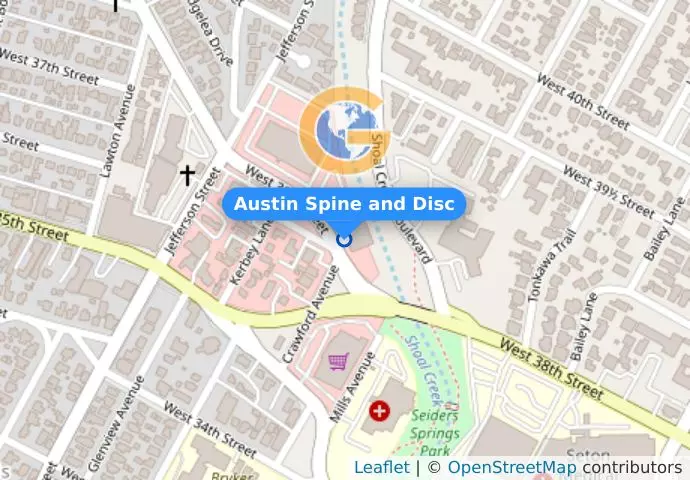Open the Leaflet attribution link
690x480 pixels.
point(381,468)
